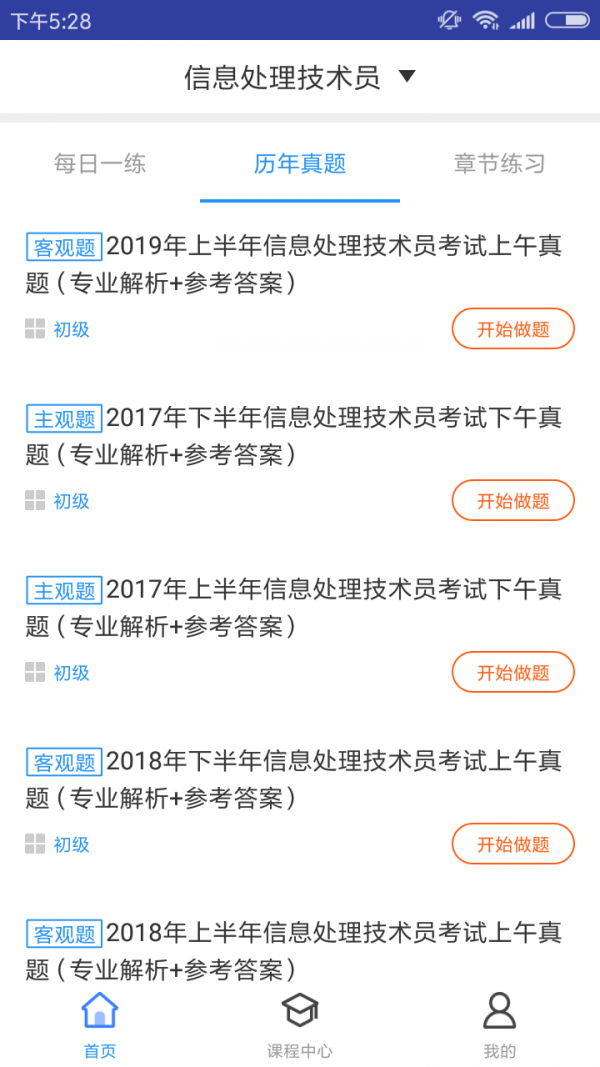Go to the 首页 home tab
Image resolution: width=600 pixels, height=1067 pixels.
[x=100, y=1025]
